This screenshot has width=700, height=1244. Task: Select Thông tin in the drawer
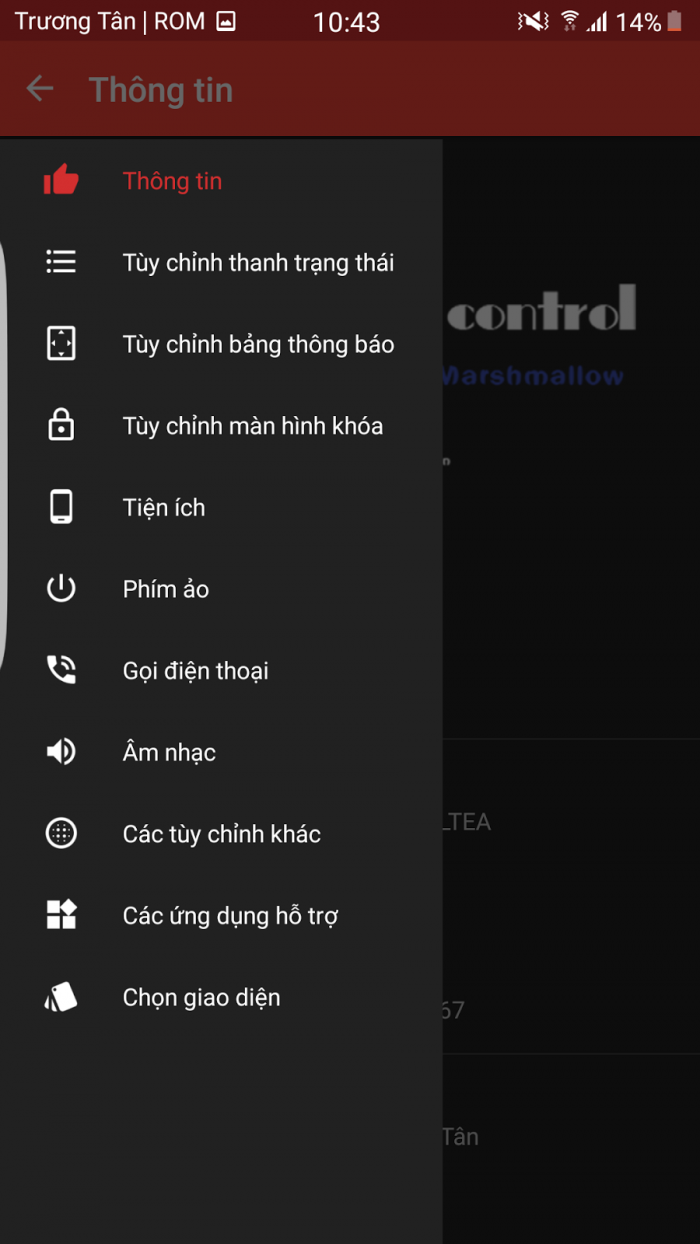172,181
